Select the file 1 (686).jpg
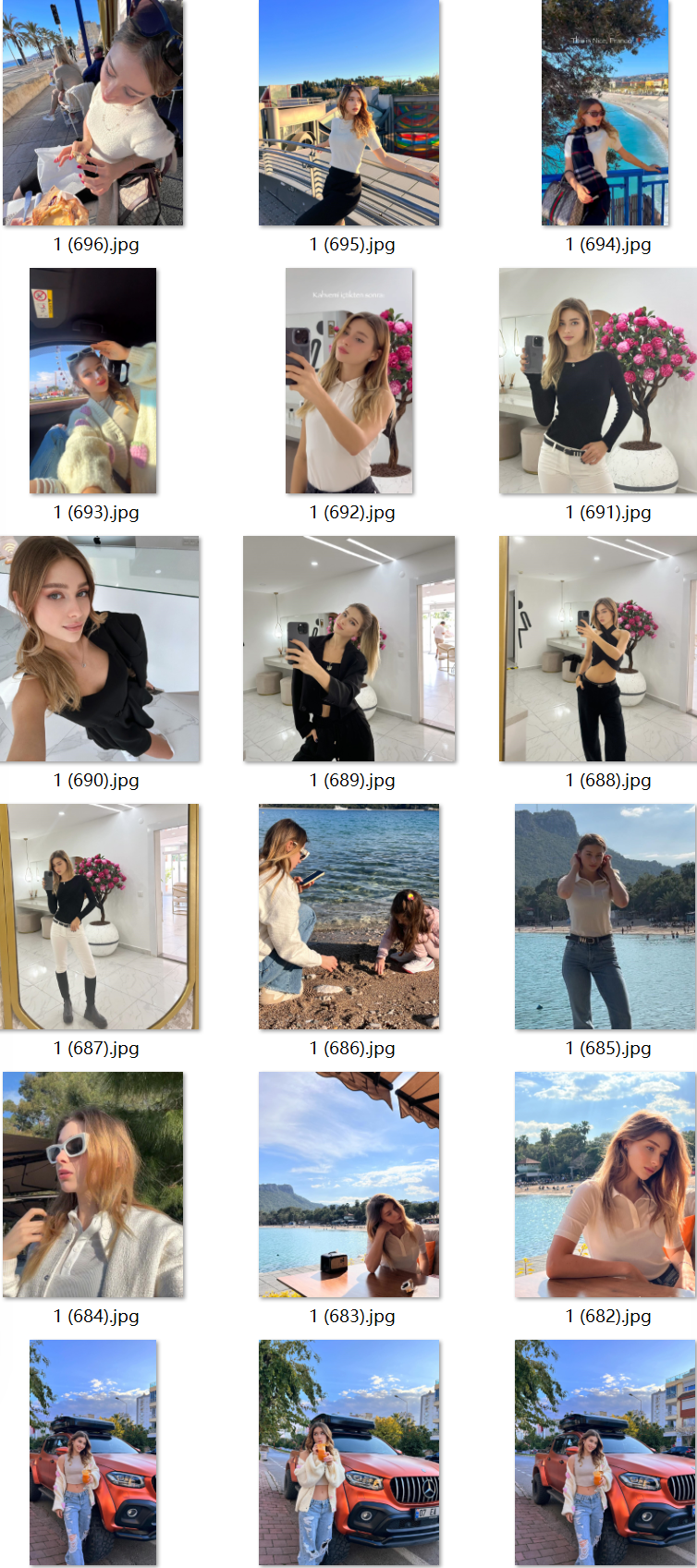Image resolution: width=697 pixels, height=1568 pixels. point(349,917)
